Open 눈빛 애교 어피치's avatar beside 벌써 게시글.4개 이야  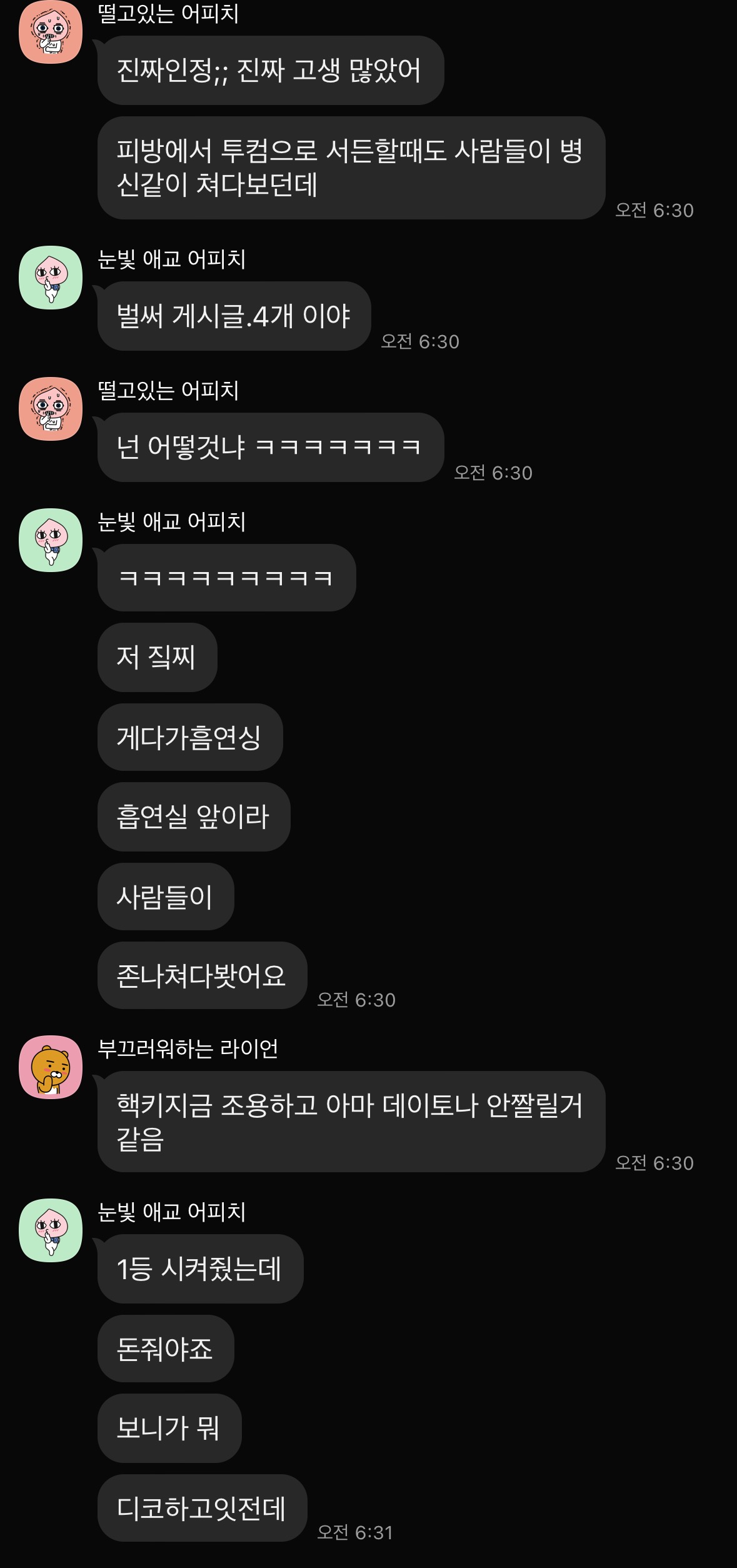(51, 277)
